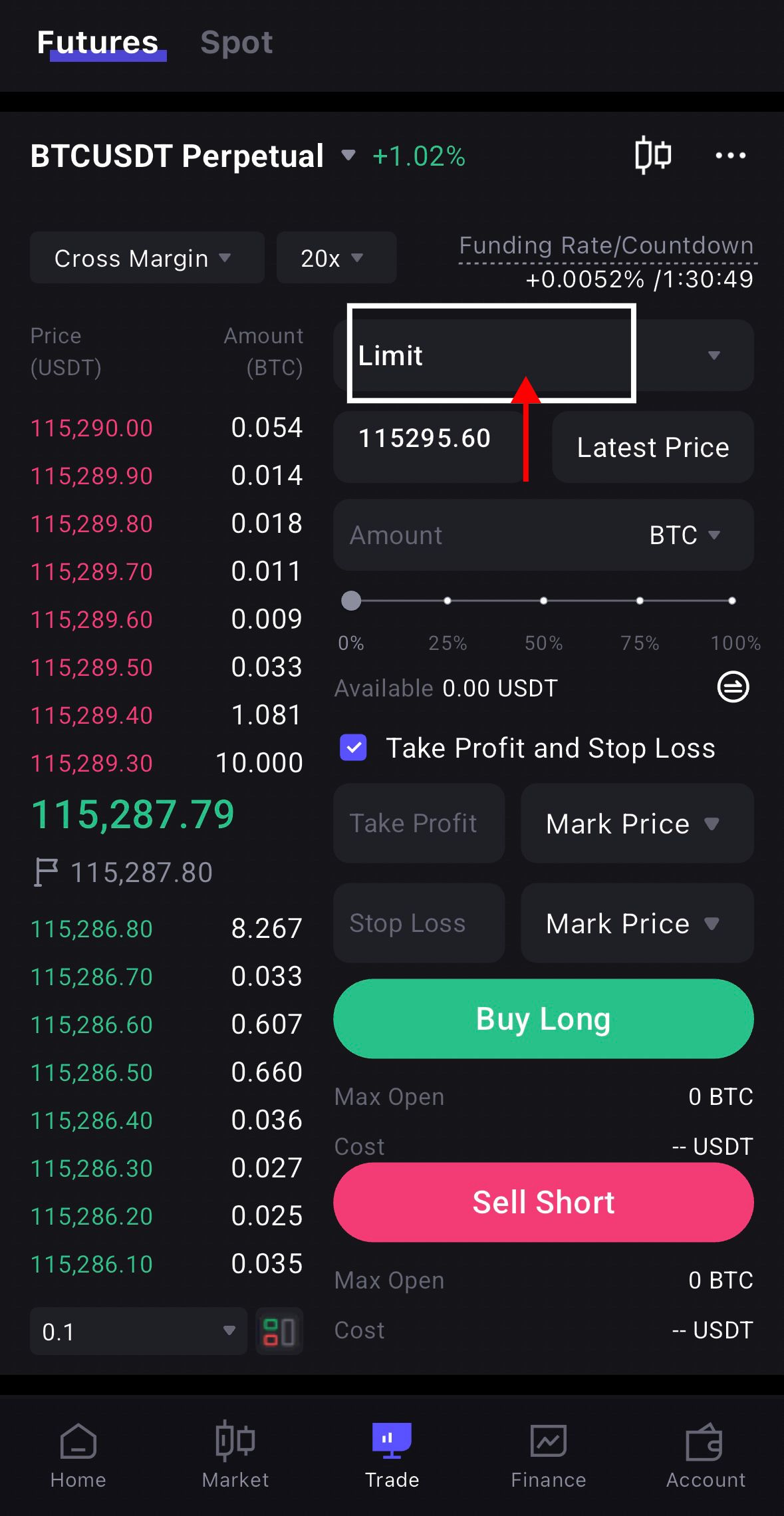Switch to the Spot tab
This screenshot has height=1516, width=784.
[x=236, y=43]
